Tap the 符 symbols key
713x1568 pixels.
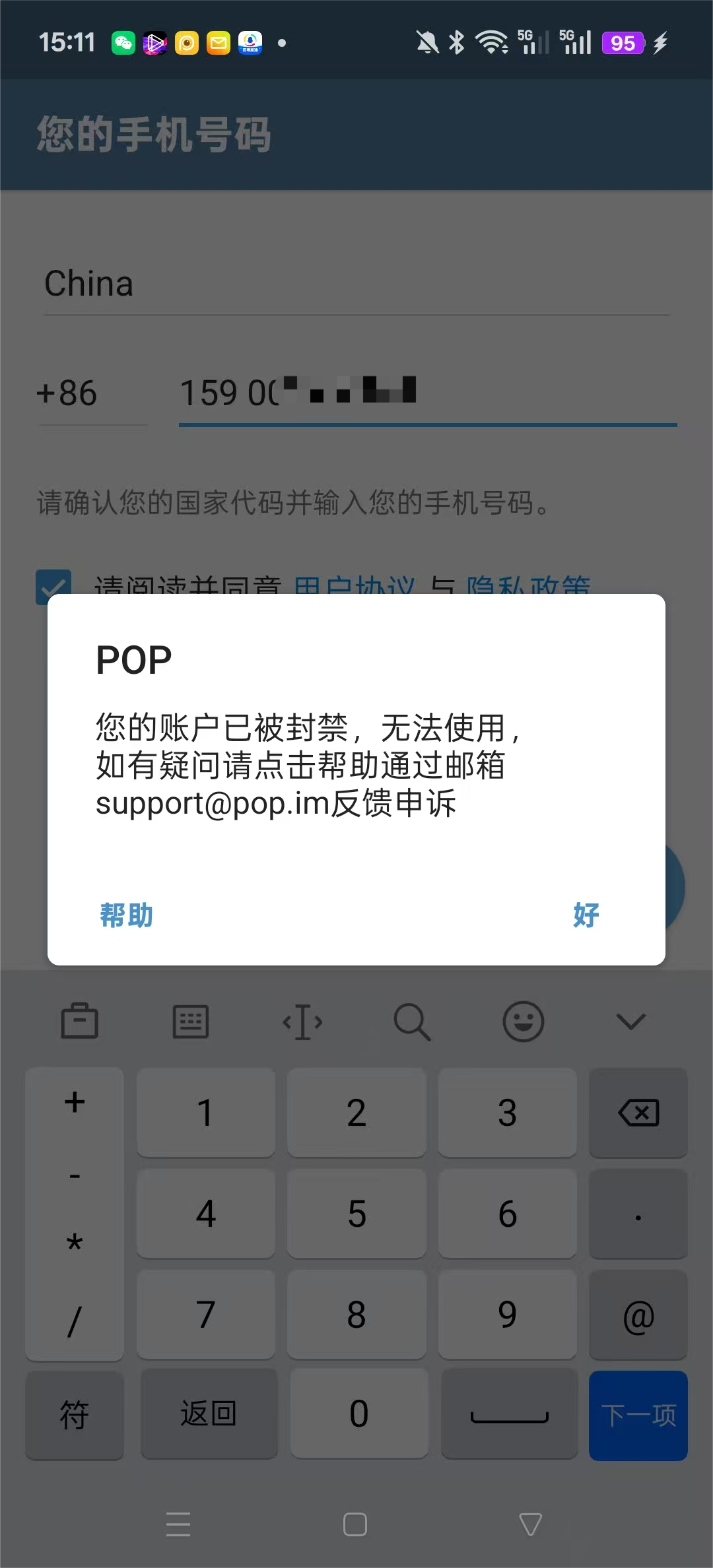click(x=75, y=1415)
